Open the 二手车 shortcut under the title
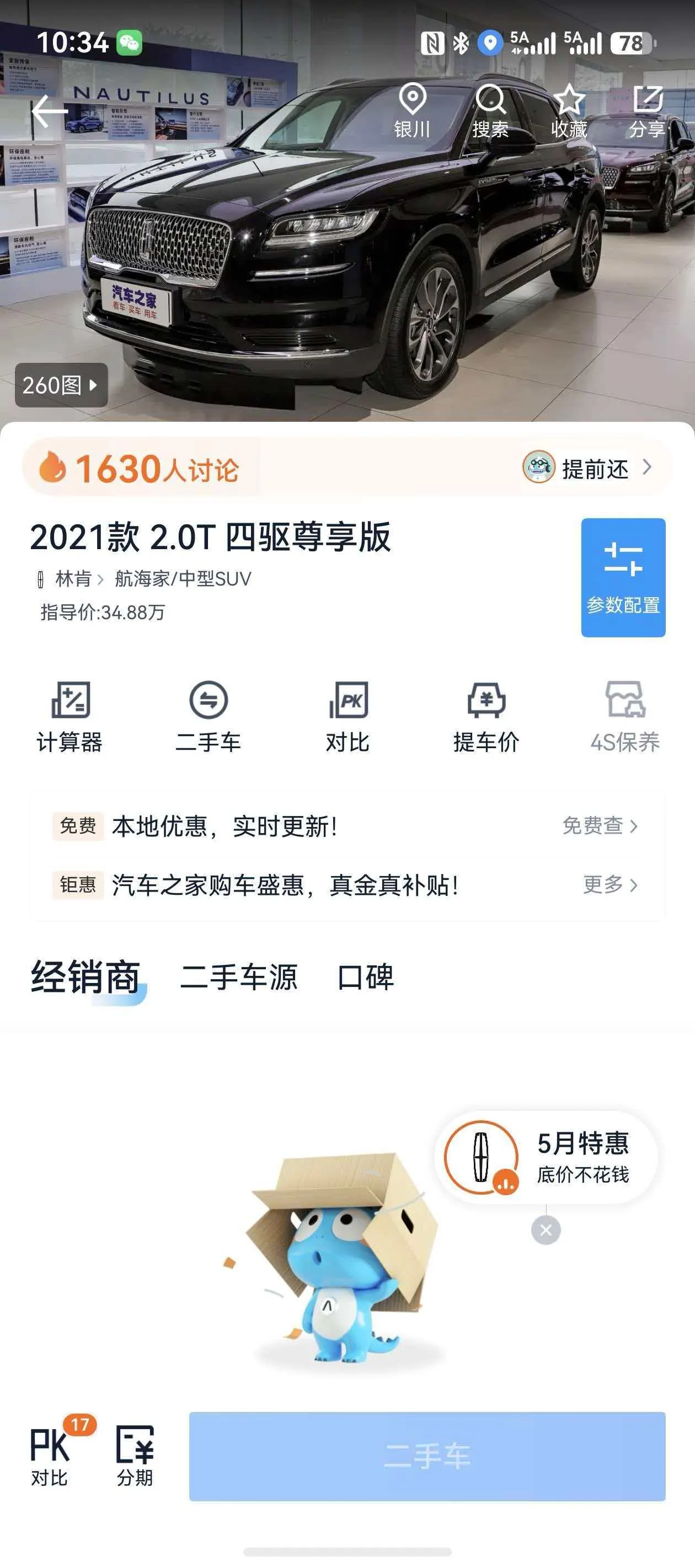Image resolution: width=695 pixels, height=1568 pixels. point(209,717)
